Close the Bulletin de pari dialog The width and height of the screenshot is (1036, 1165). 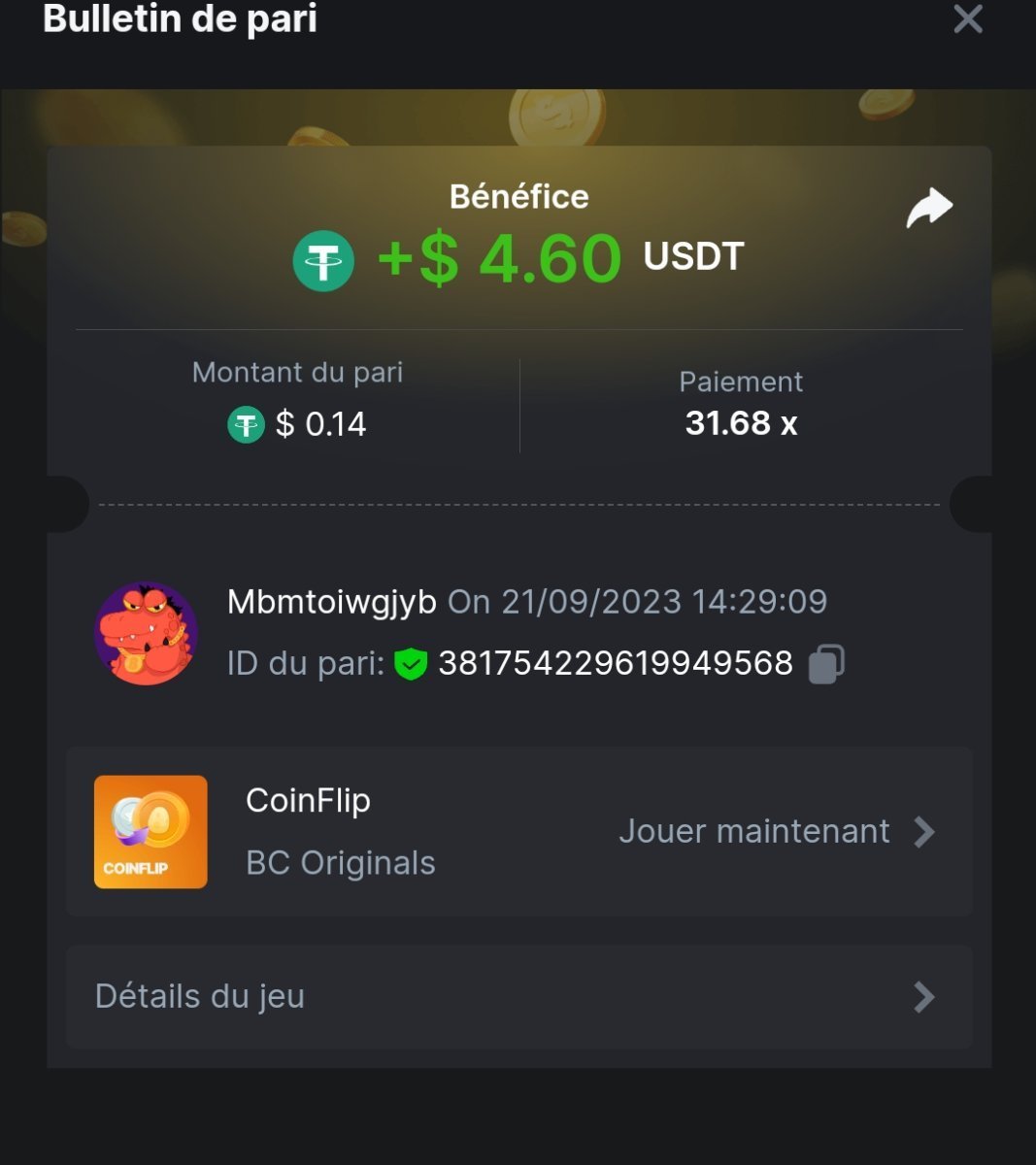coord(967,18)
